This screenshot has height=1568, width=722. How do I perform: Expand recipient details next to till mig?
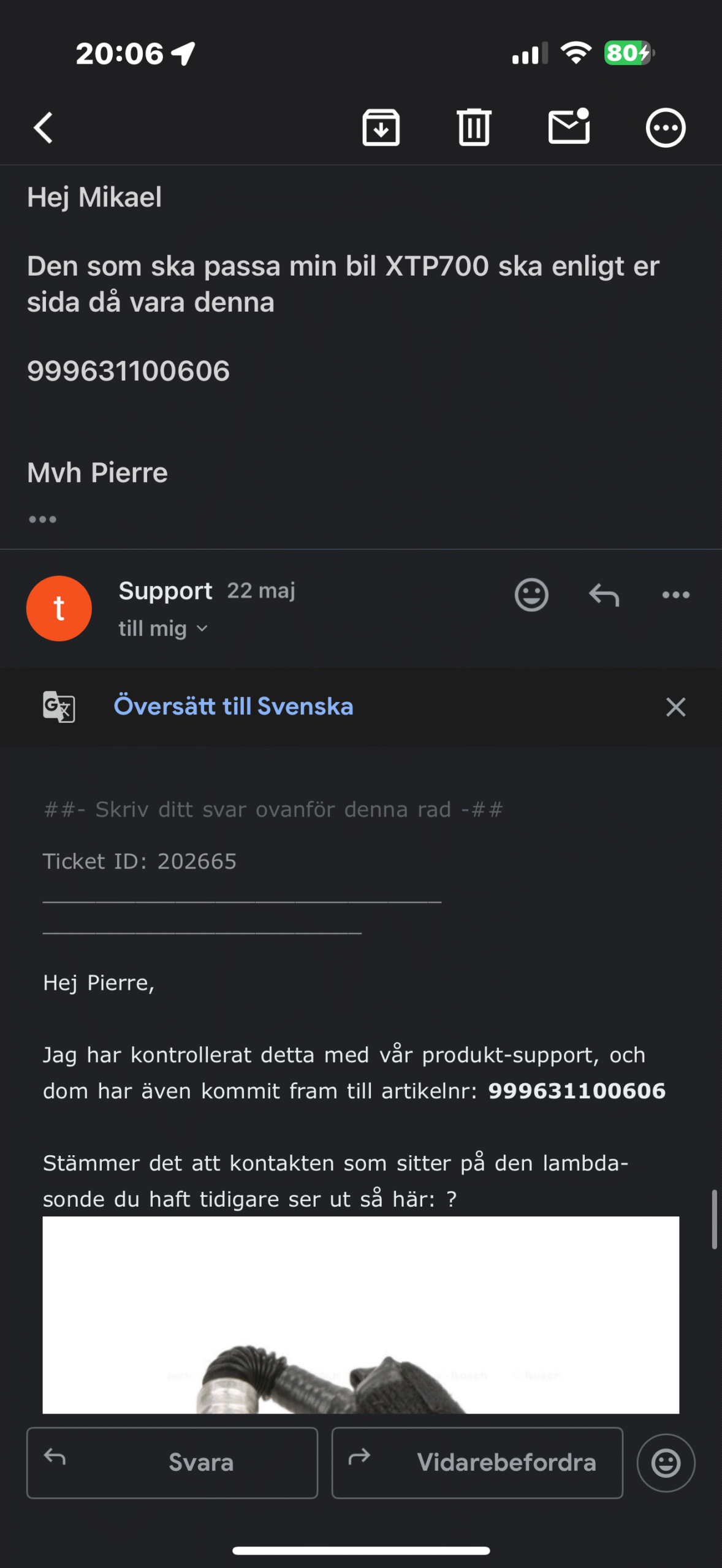pos(202,628)
